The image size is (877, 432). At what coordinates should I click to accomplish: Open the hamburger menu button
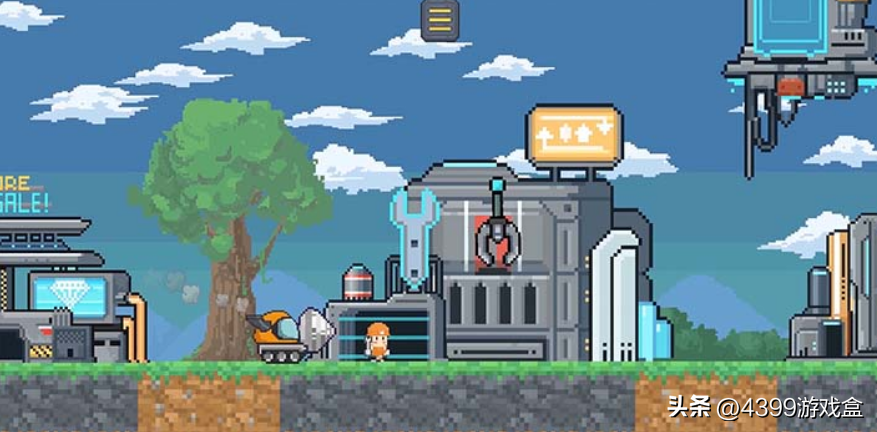[440, 19]
